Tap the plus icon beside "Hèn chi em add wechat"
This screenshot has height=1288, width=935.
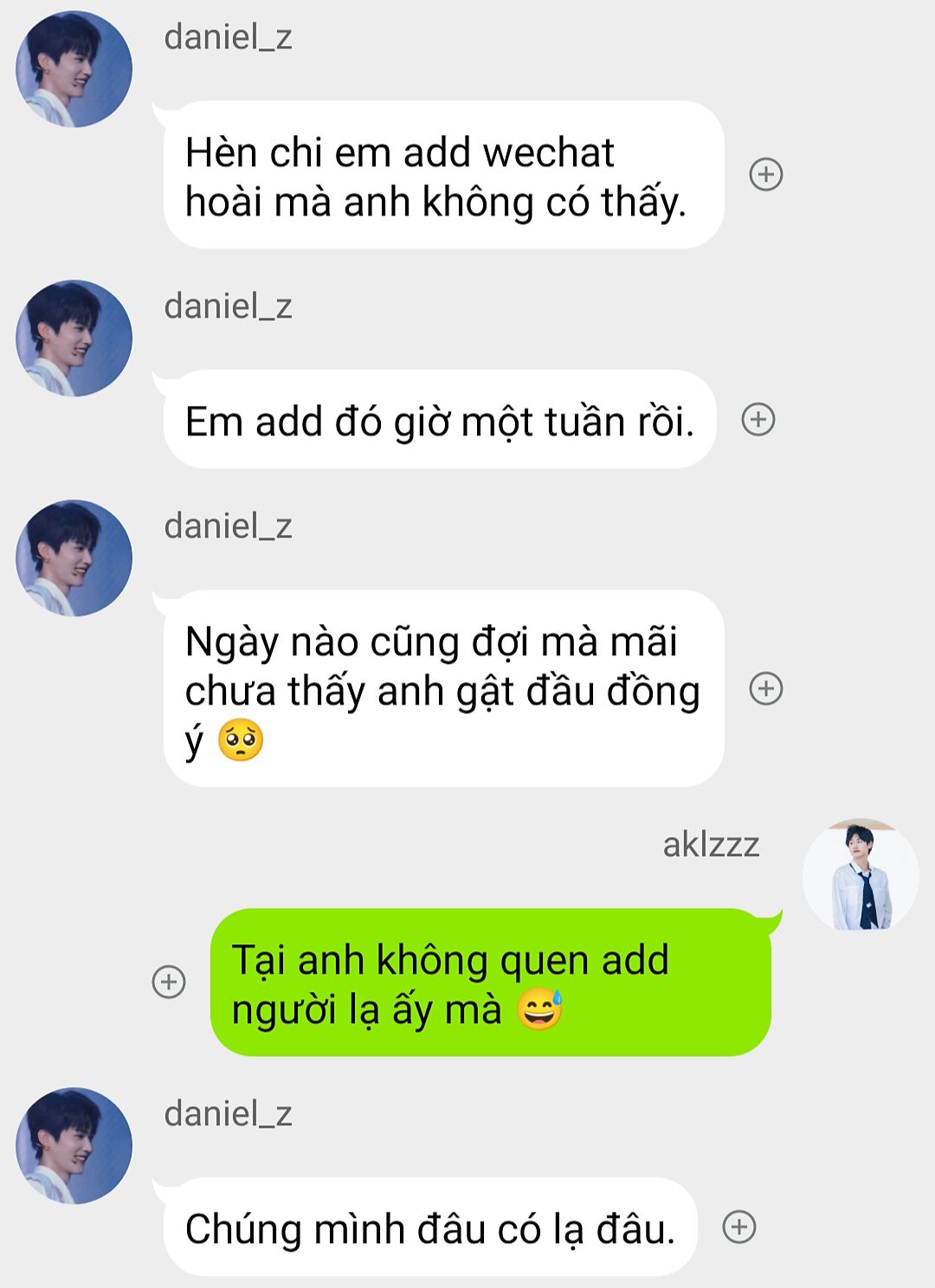coord(765,175)
